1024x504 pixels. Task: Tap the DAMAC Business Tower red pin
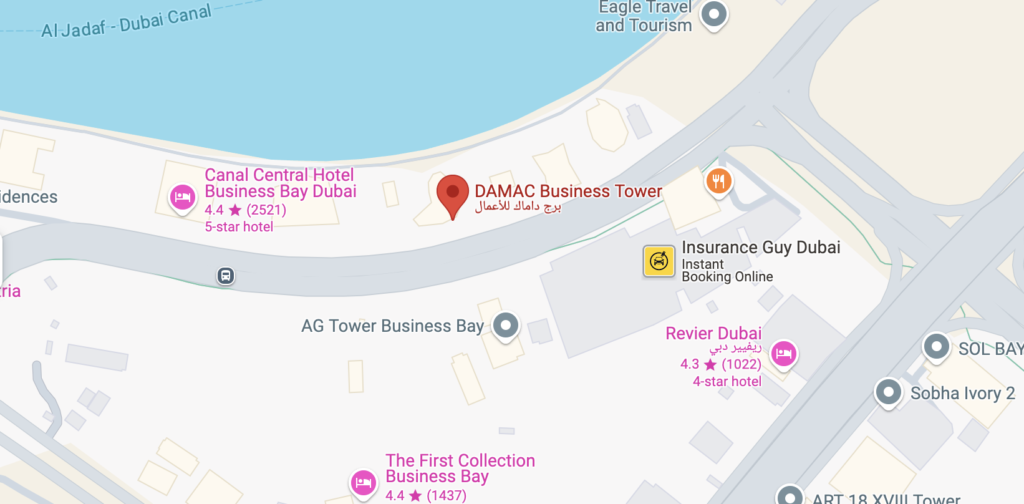pyautogui.click(x=453, y=194)
